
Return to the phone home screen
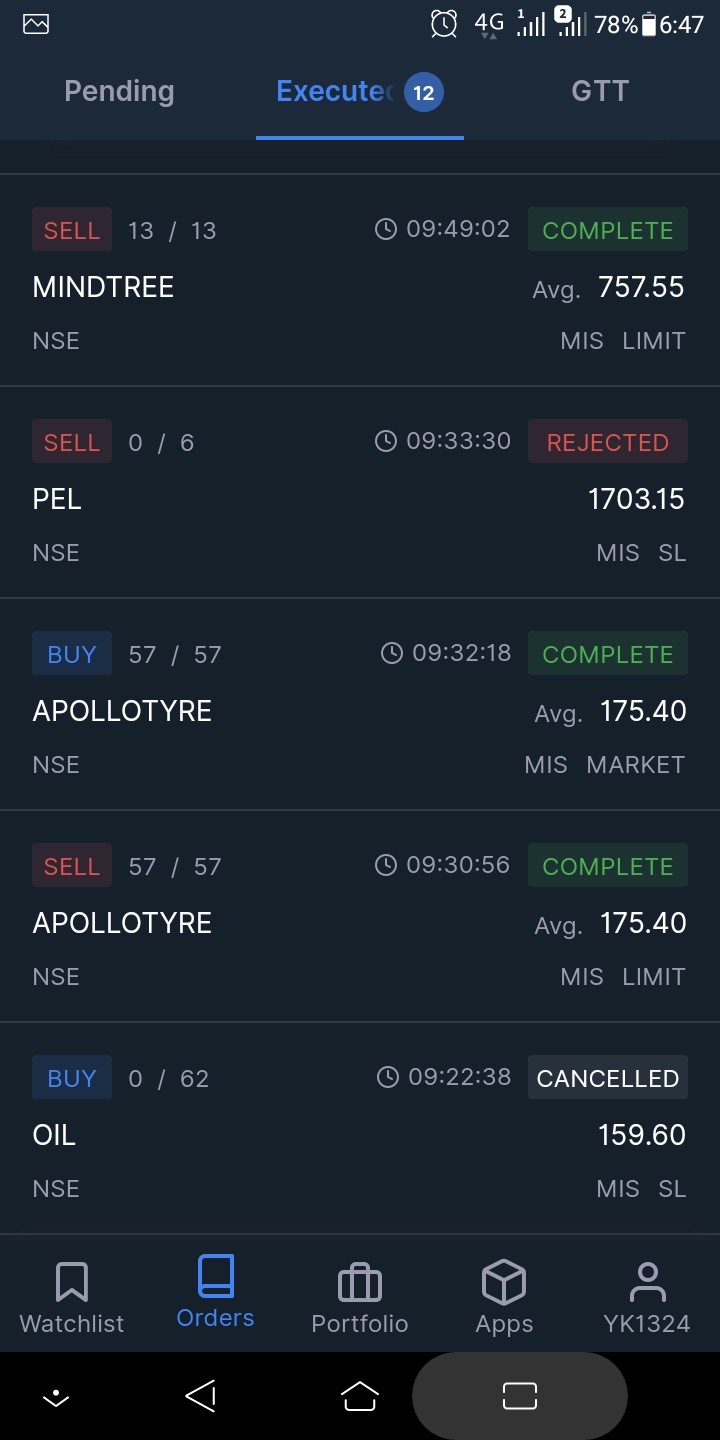click(360, 1396)
